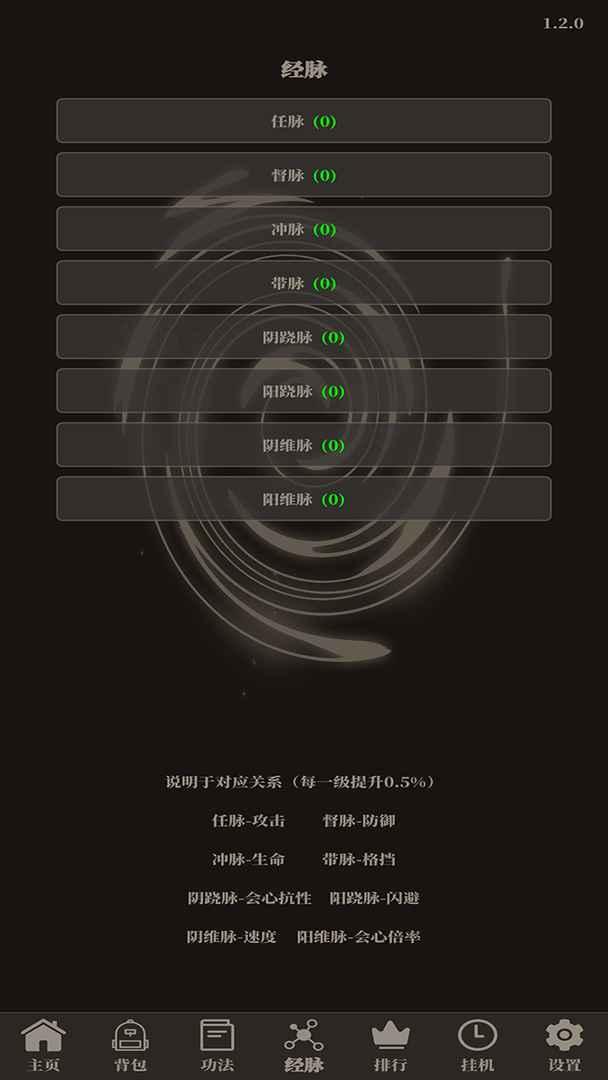This screenshot has width=608, height=1080.
Task: Select the 经脉 tab
Action: (x=304, y=1046)
